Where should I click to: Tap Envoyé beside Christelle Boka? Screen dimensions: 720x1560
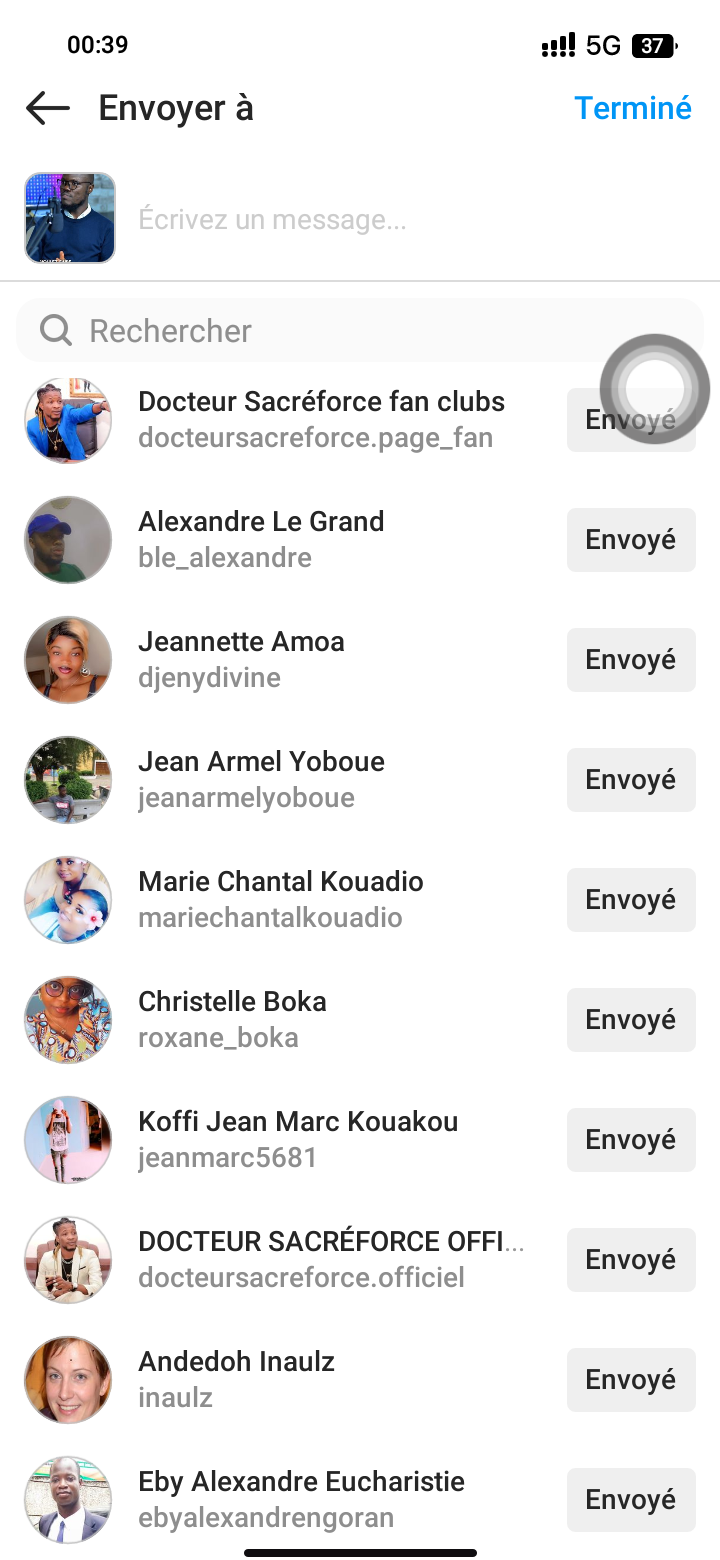631,1020
